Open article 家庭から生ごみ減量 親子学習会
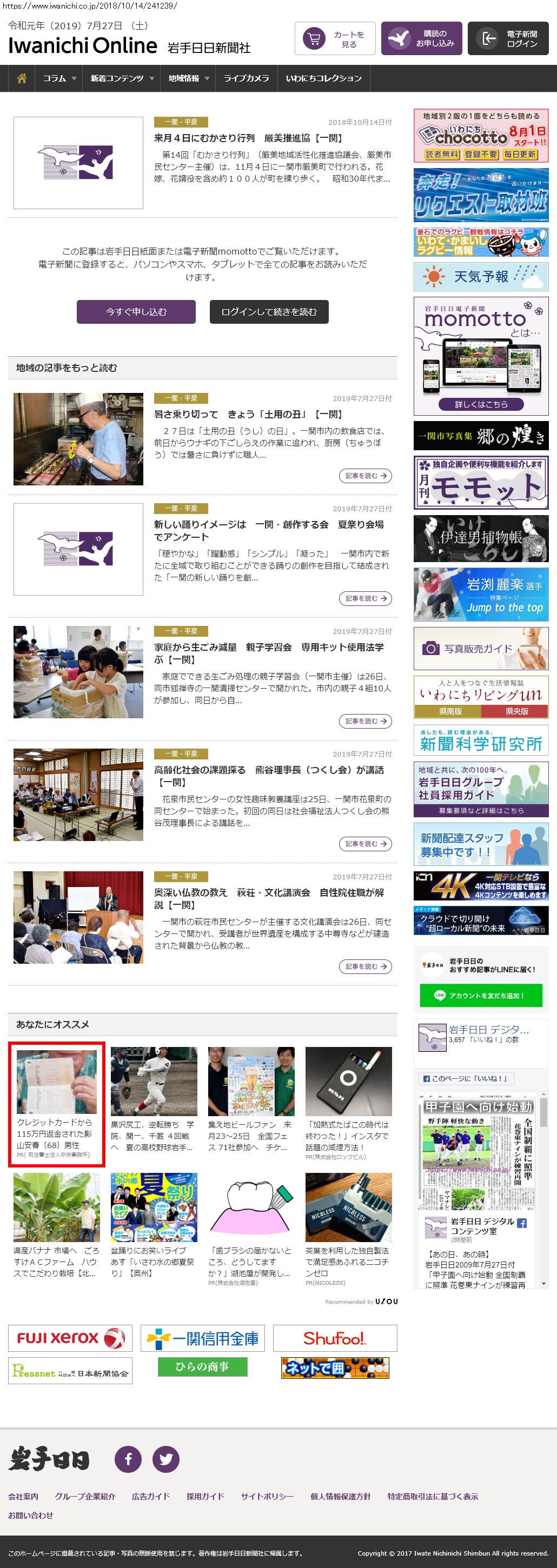The image size is (557, 1568). [x=268, y=652]
